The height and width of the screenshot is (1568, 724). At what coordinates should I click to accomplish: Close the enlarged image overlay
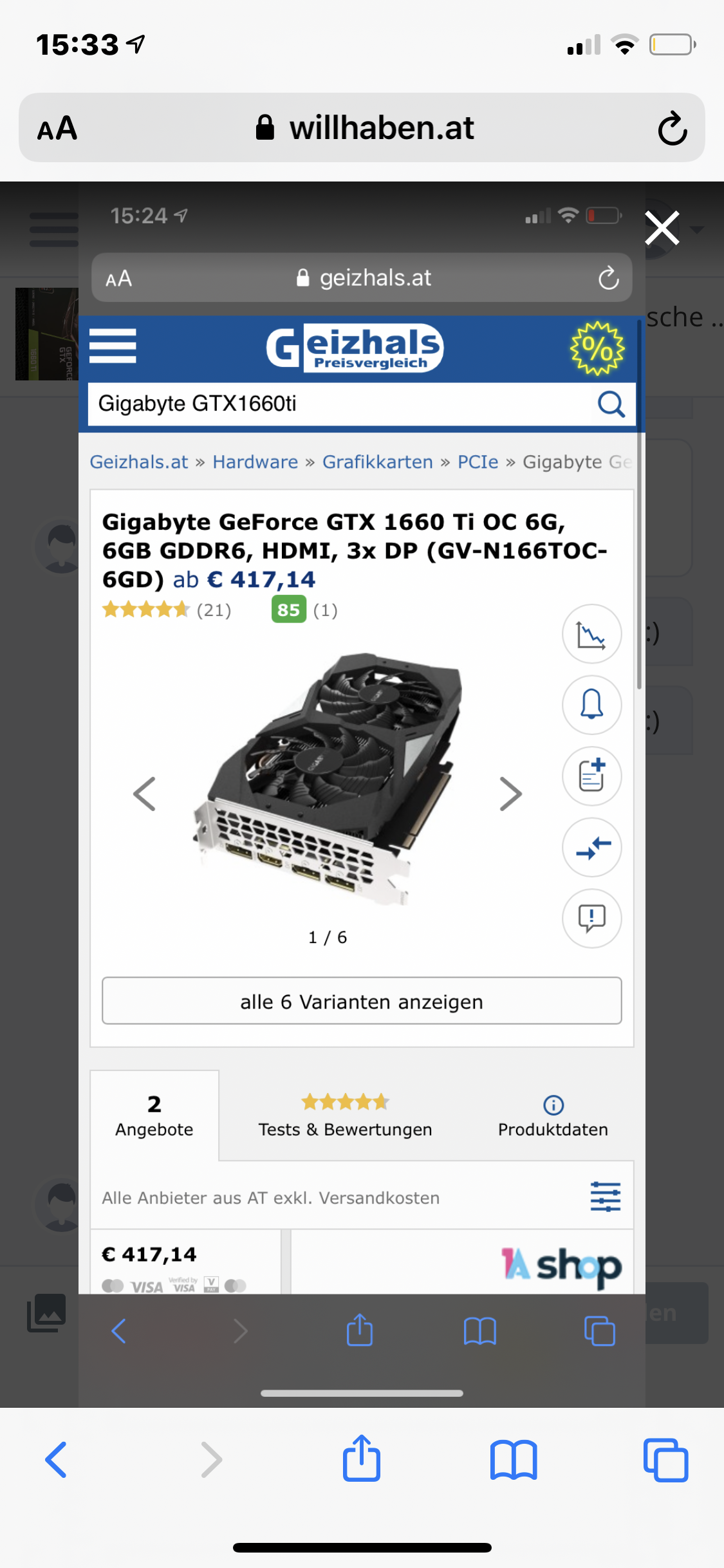[x=662, y=228]
